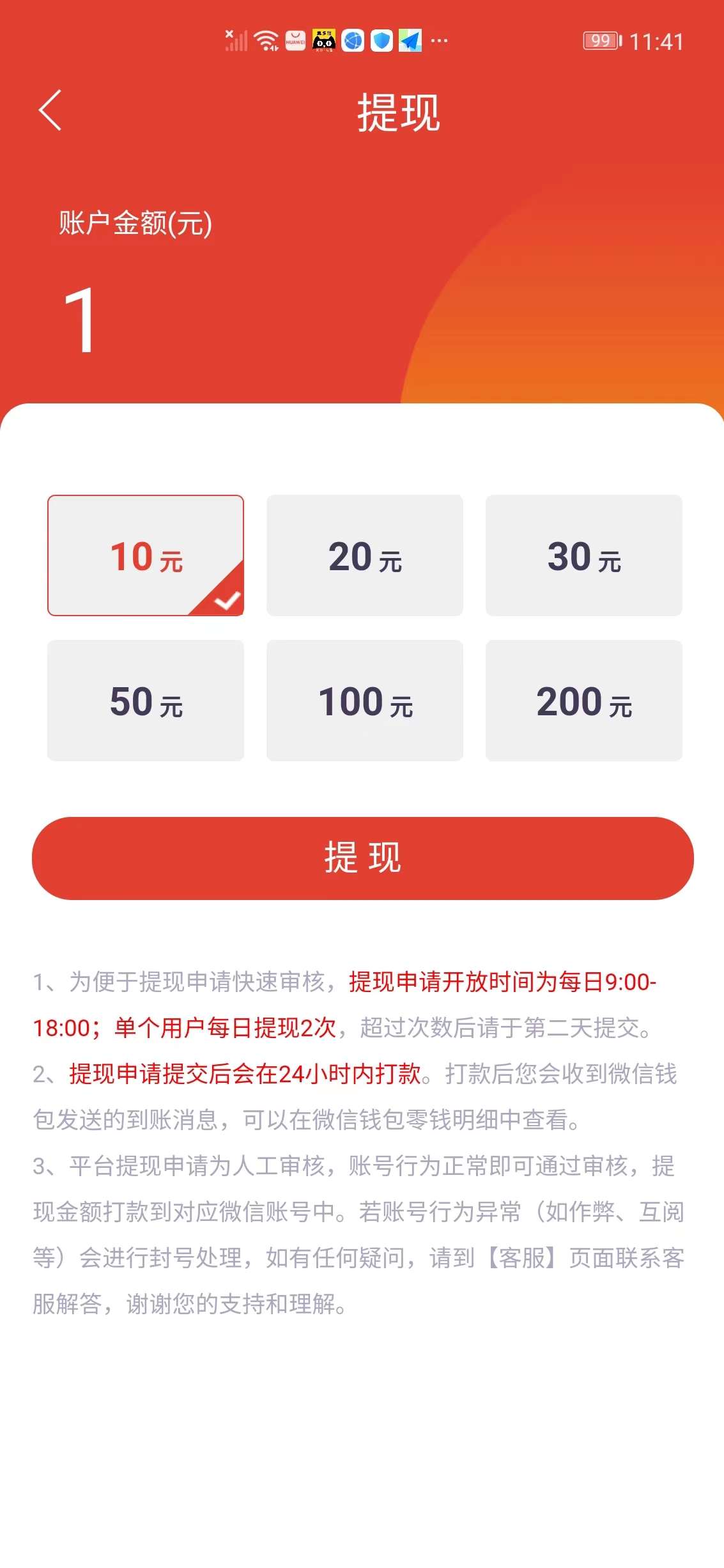Tap the back arrow to leave withdrawal page

[x=49, y=109]
